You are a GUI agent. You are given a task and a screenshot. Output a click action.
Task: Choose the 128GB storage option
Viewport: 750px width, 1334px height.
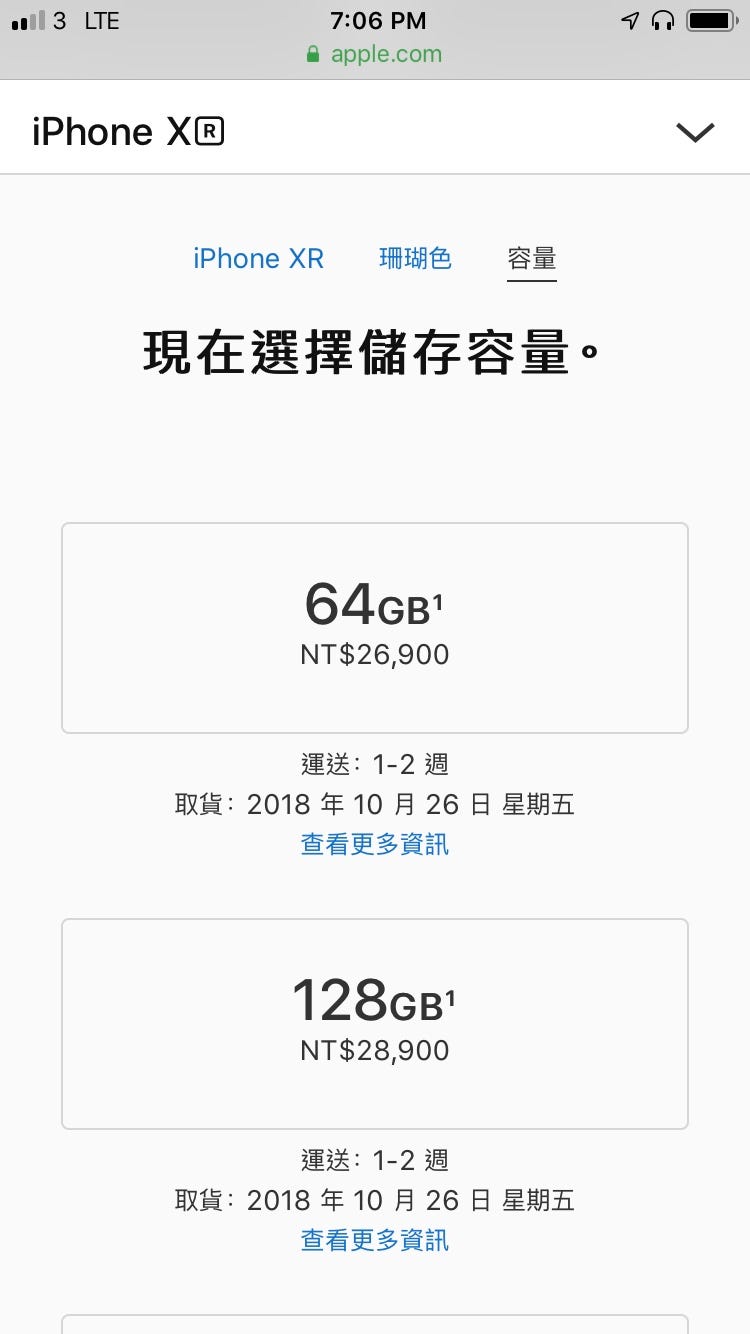pyautogui.click(x=375, y=1024)
